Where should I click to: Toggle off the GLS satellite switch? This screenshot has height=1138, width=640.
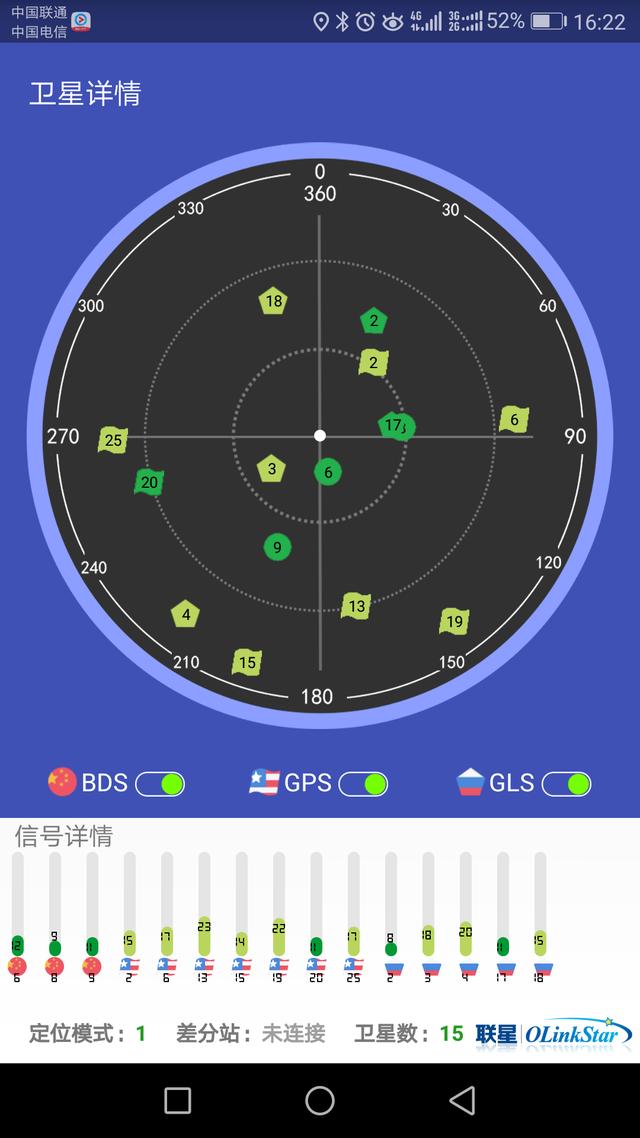tap(566, 783)
